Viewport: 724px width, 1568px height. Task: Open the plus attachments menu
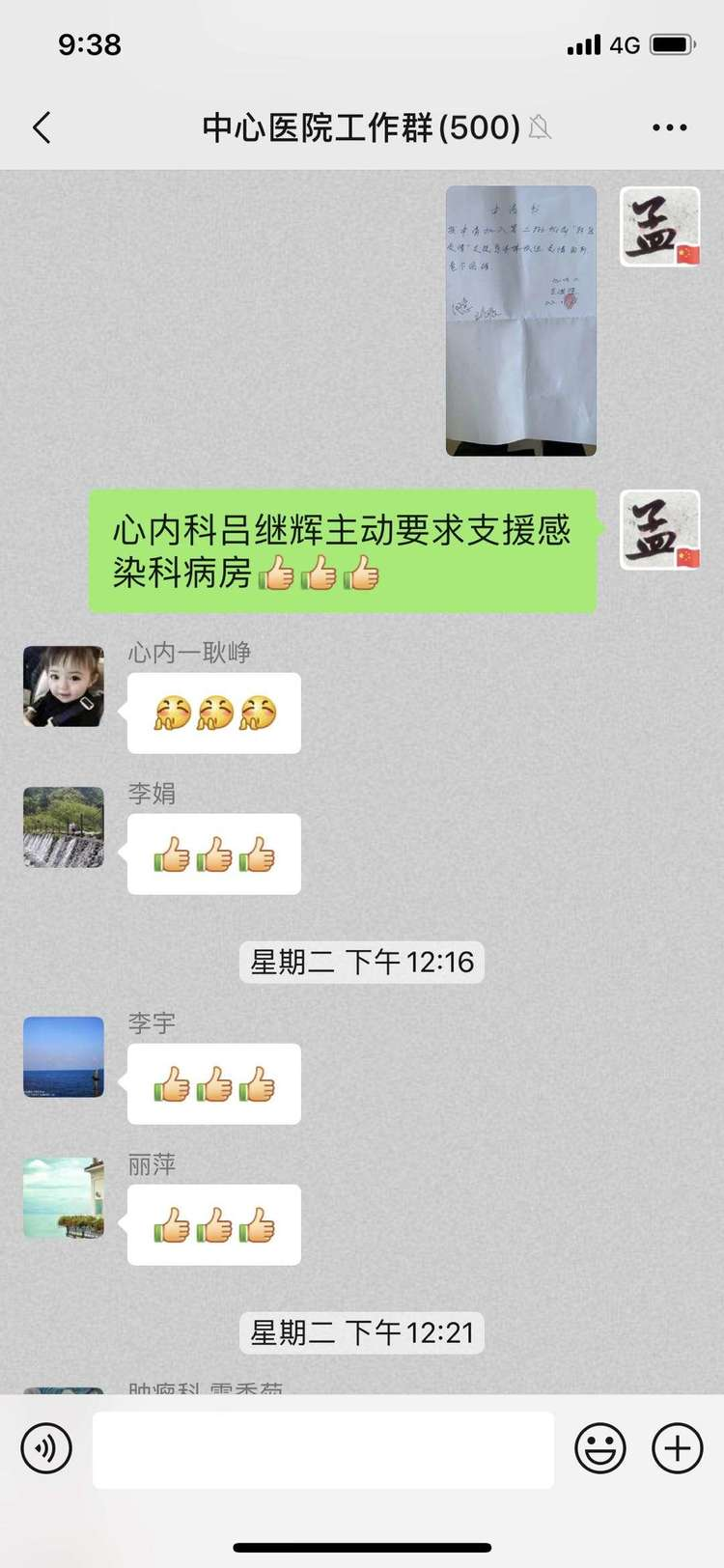pos(678,1448)
